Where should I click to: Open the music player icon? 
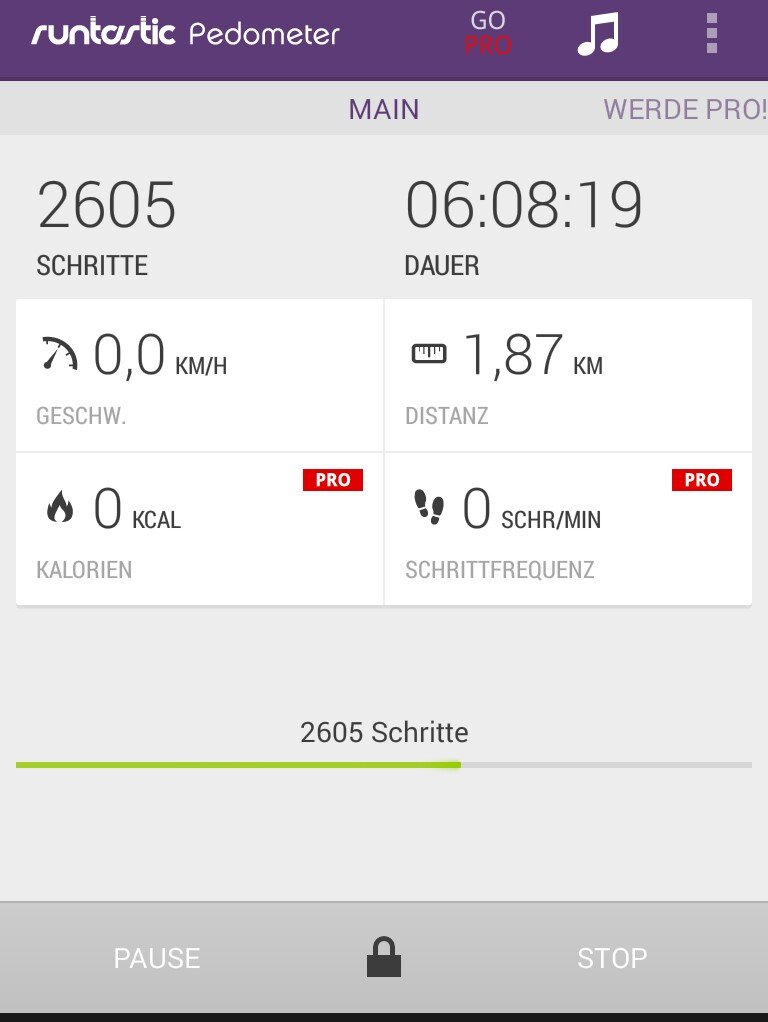[x=598, y=35]
